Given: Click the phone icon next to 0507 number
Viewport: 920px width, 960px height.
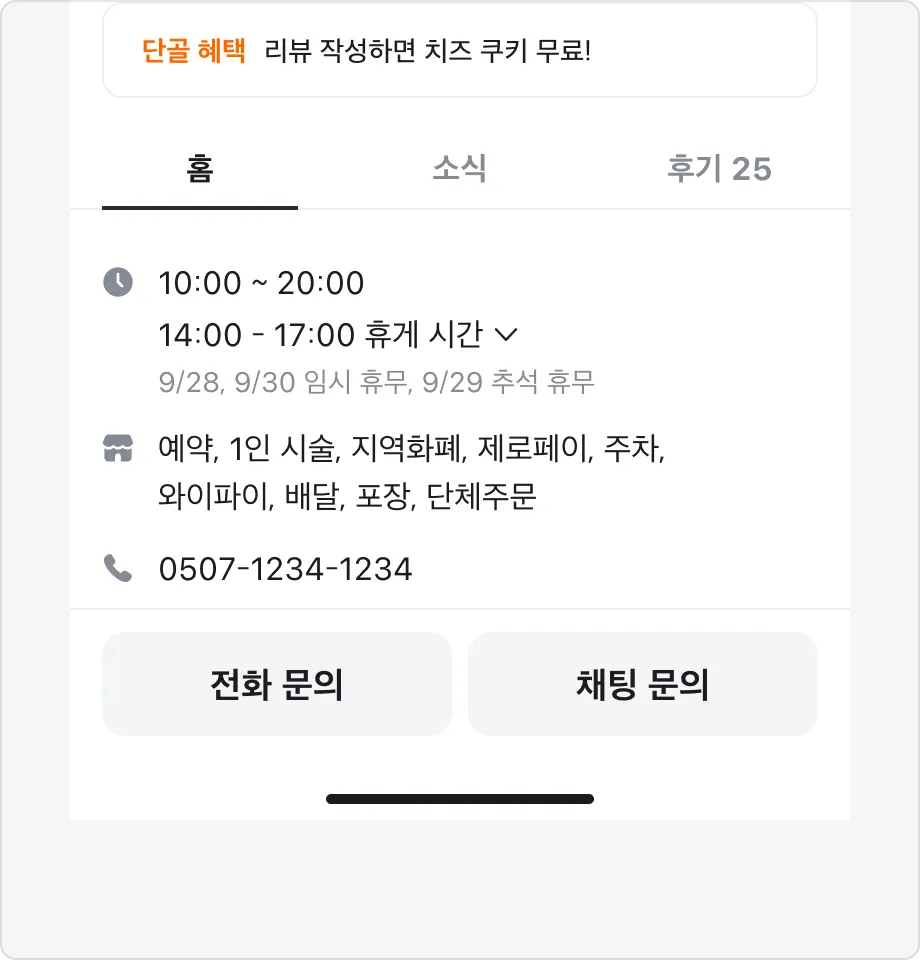Looking at the screenshot, I should pos(118,566).
